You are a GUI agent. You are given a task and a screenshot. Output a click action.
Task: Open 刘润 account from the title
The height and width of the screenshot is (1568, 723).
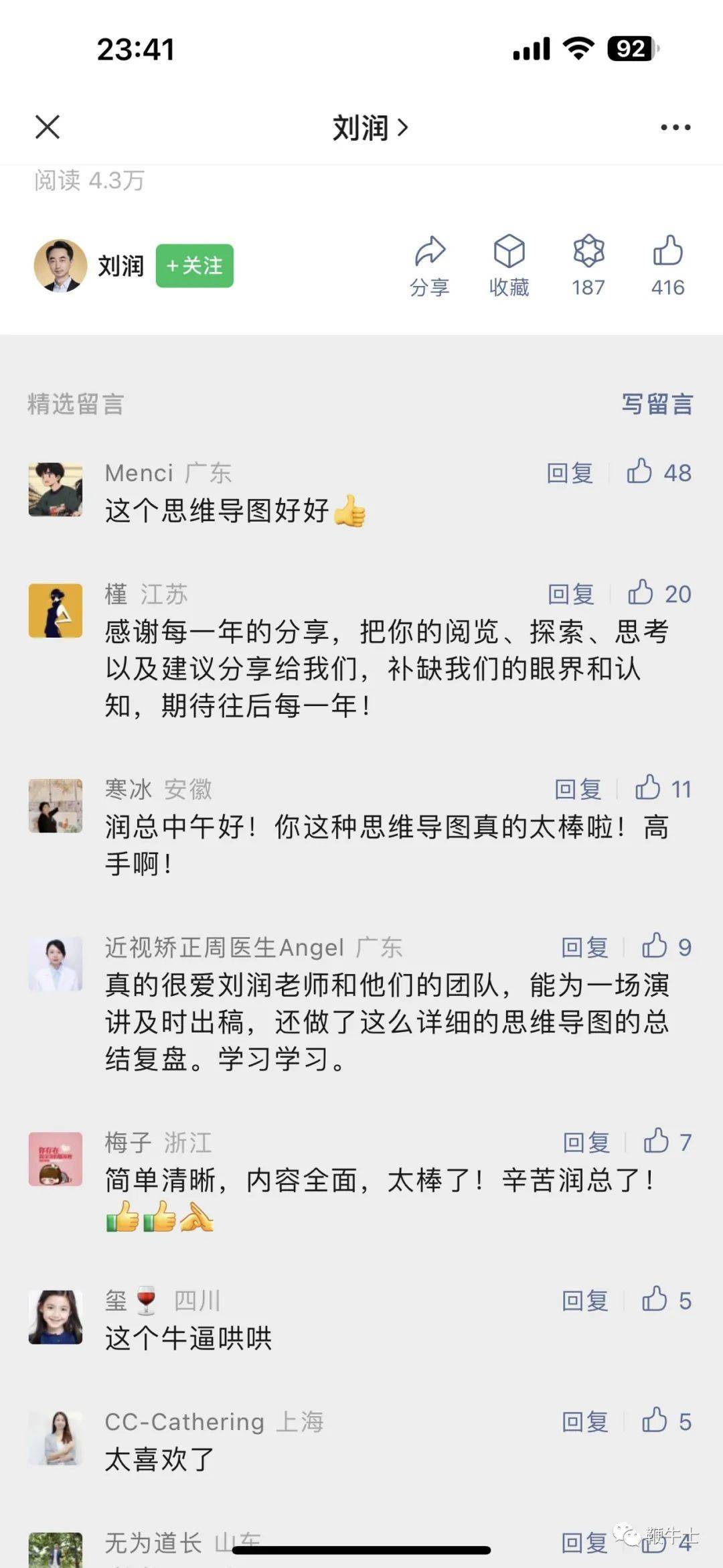[x=370, y=127]
